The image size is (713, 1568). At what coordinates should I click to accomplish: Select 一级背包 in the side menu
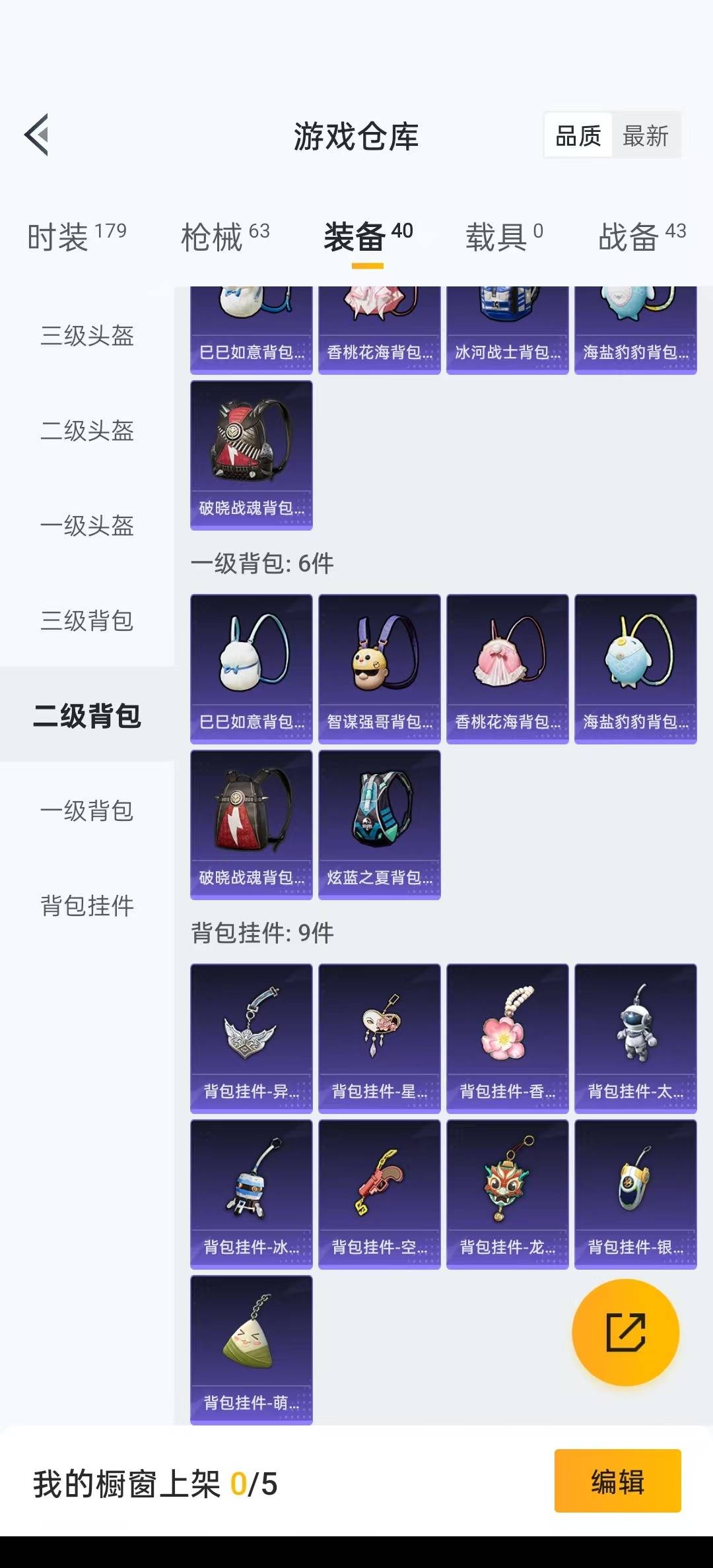(x=87, y=811)
